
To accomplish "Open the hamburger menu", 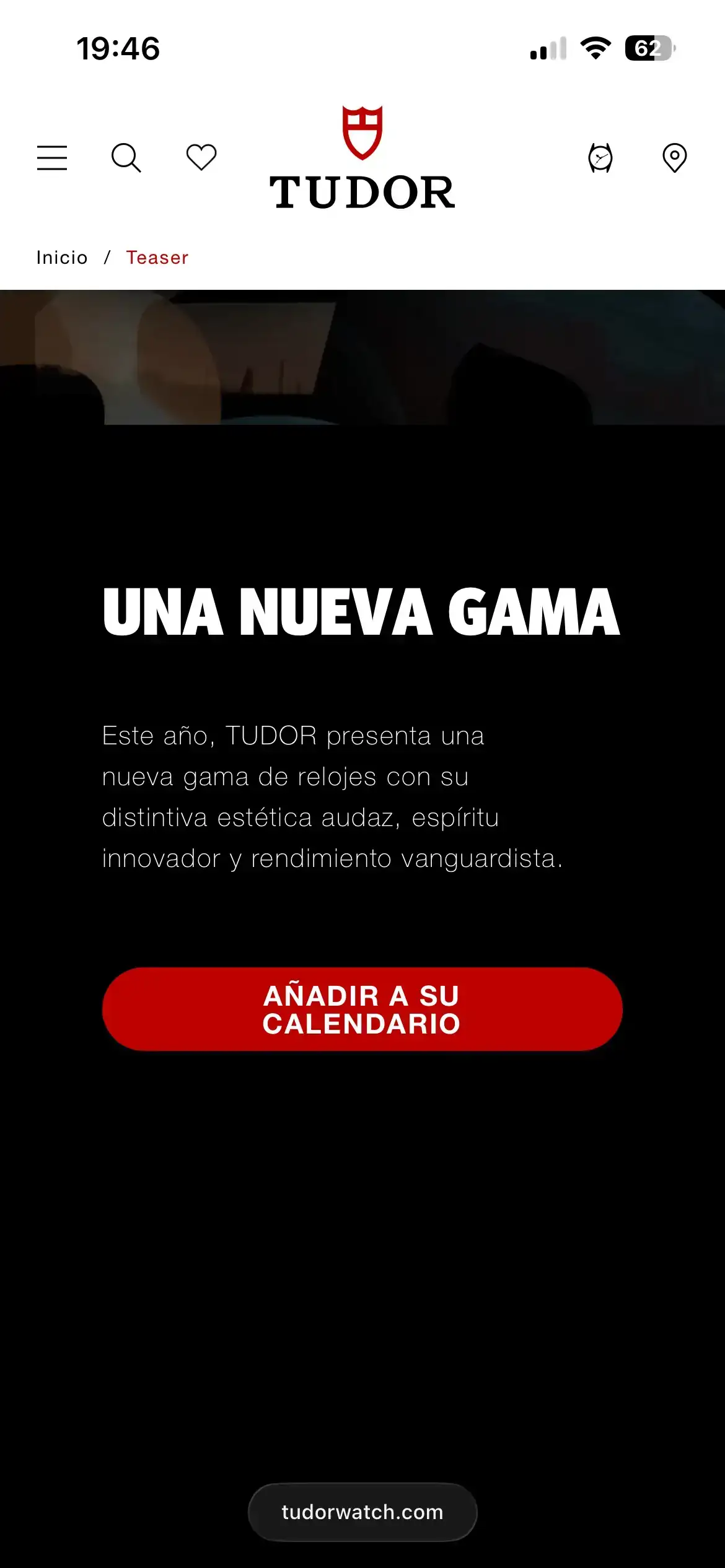I will pyautogui.click(x=52, y=158).
